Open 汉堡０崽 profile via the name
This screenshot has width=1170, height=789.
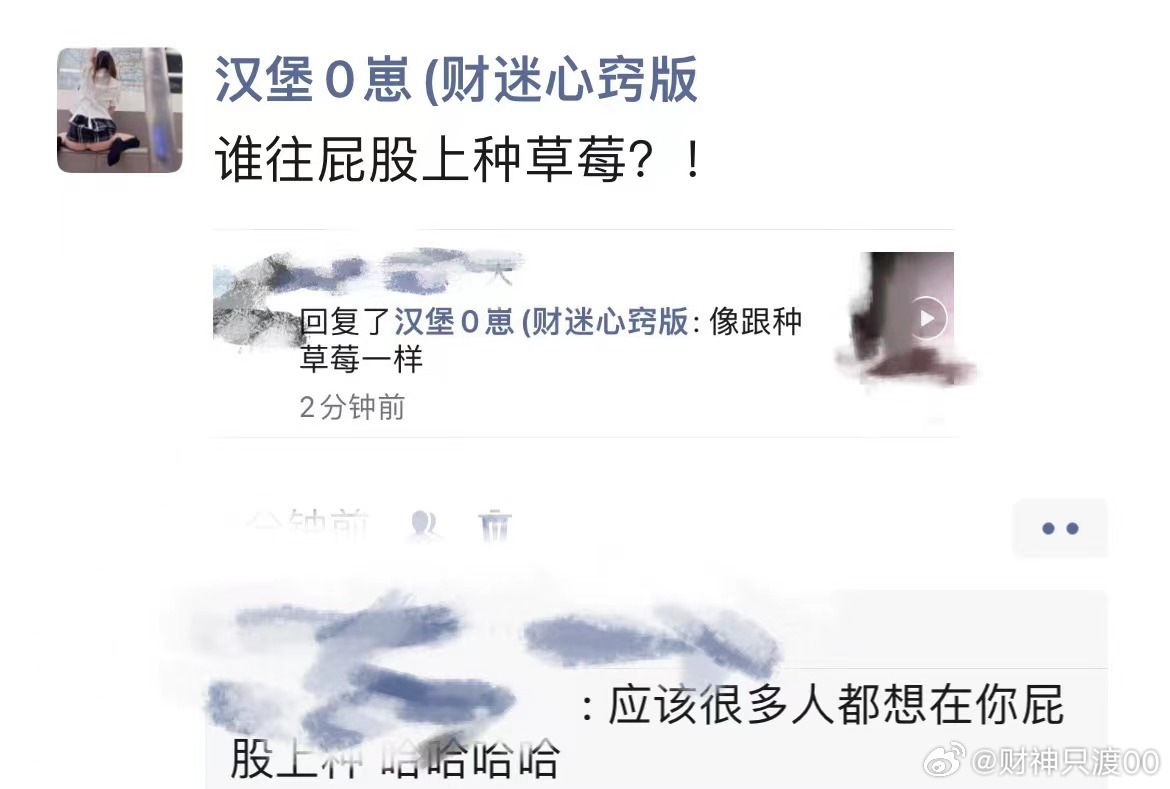tap(456, 81)
